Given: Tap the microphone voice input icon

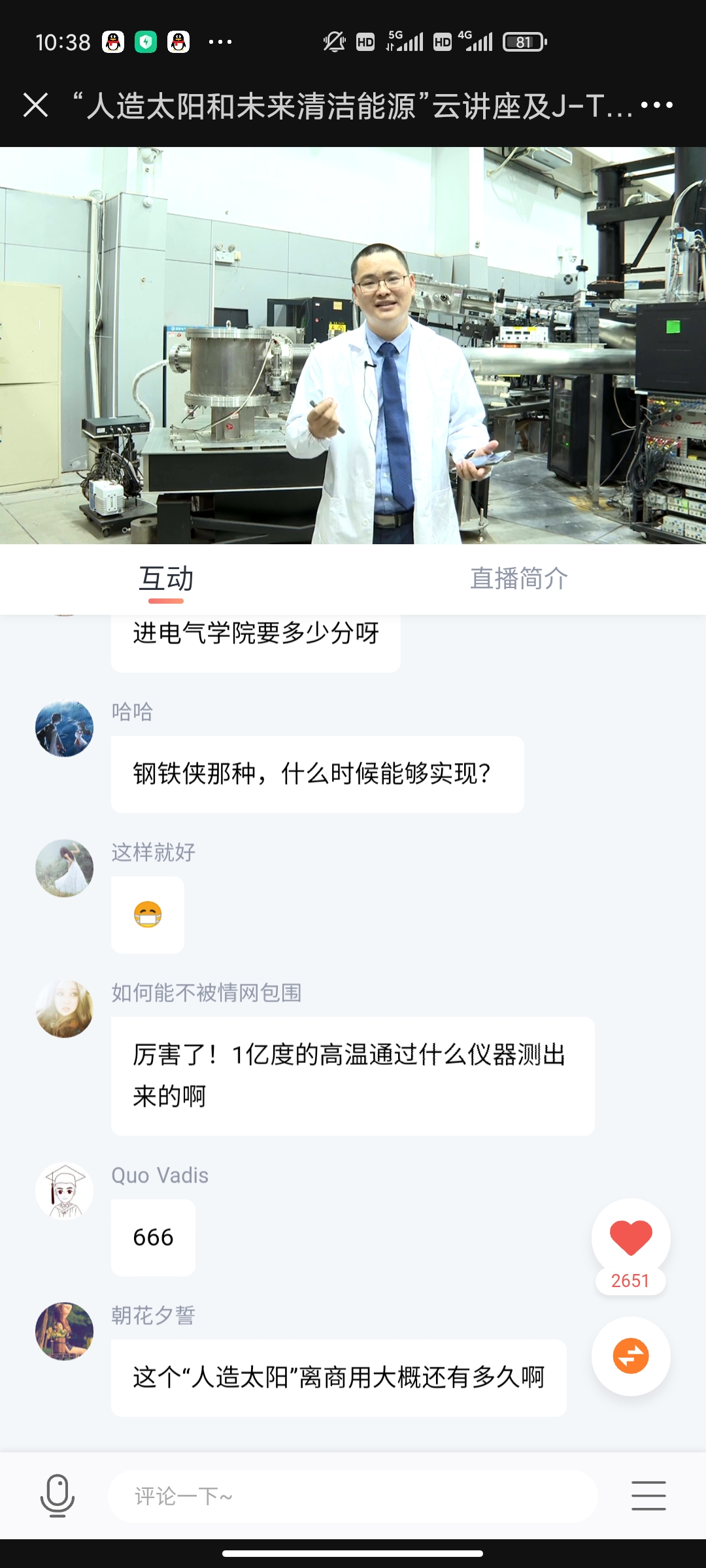Looking at the screenshot, I should 58,1495.
